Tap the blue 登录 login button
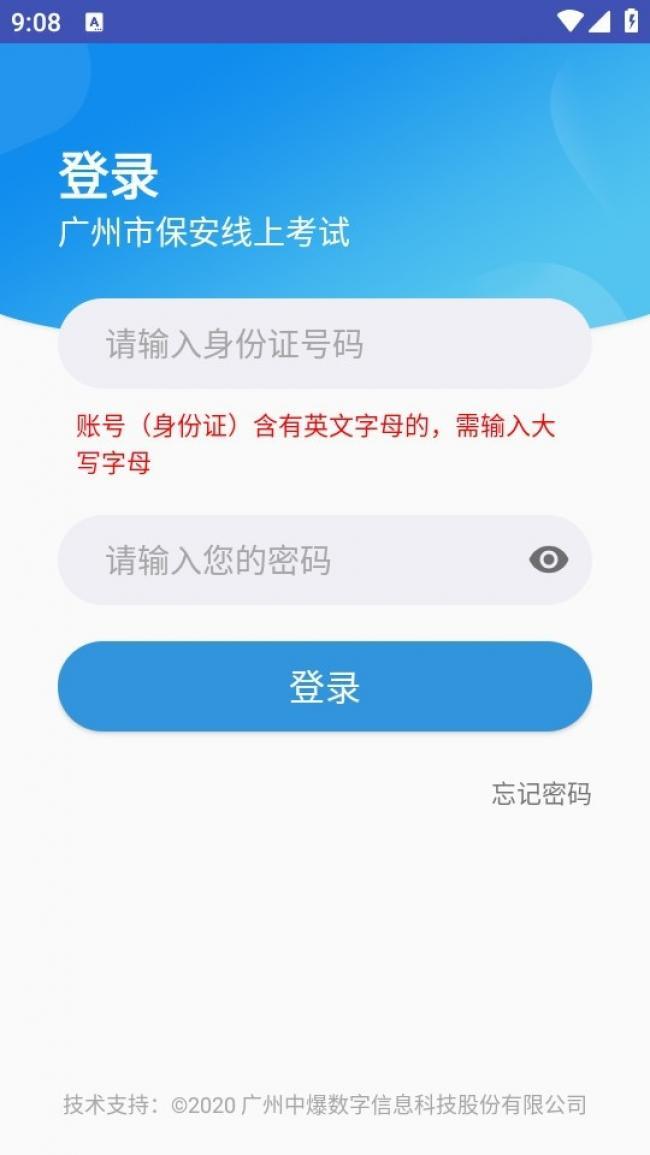650x1155 pixels. (324, 687)
